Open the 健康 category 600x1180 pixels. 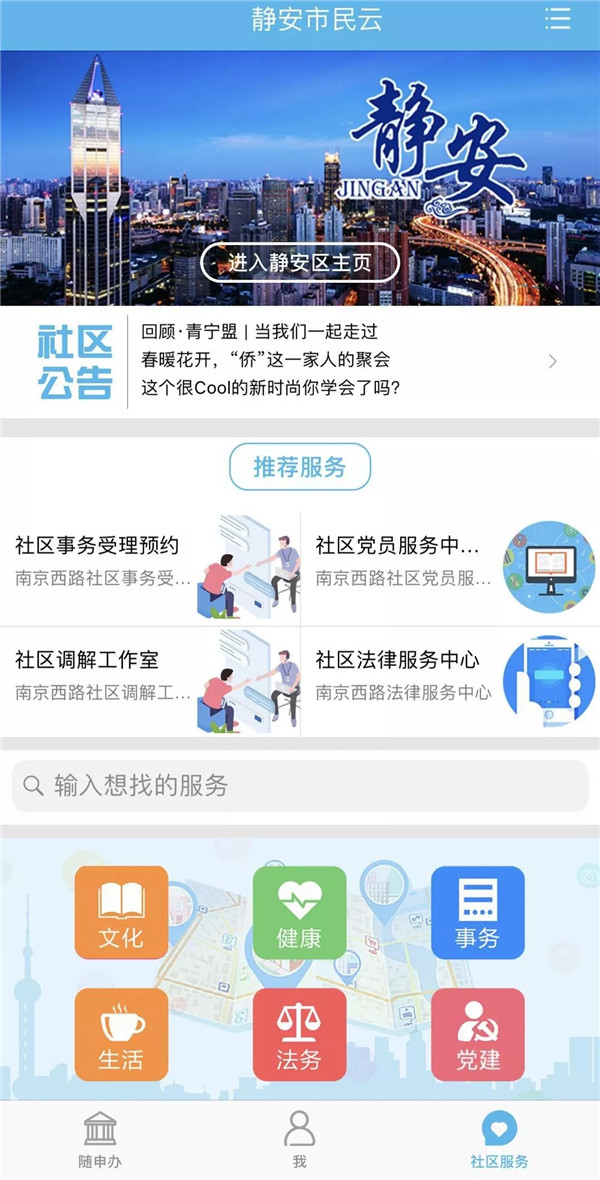tap(299, 912)
